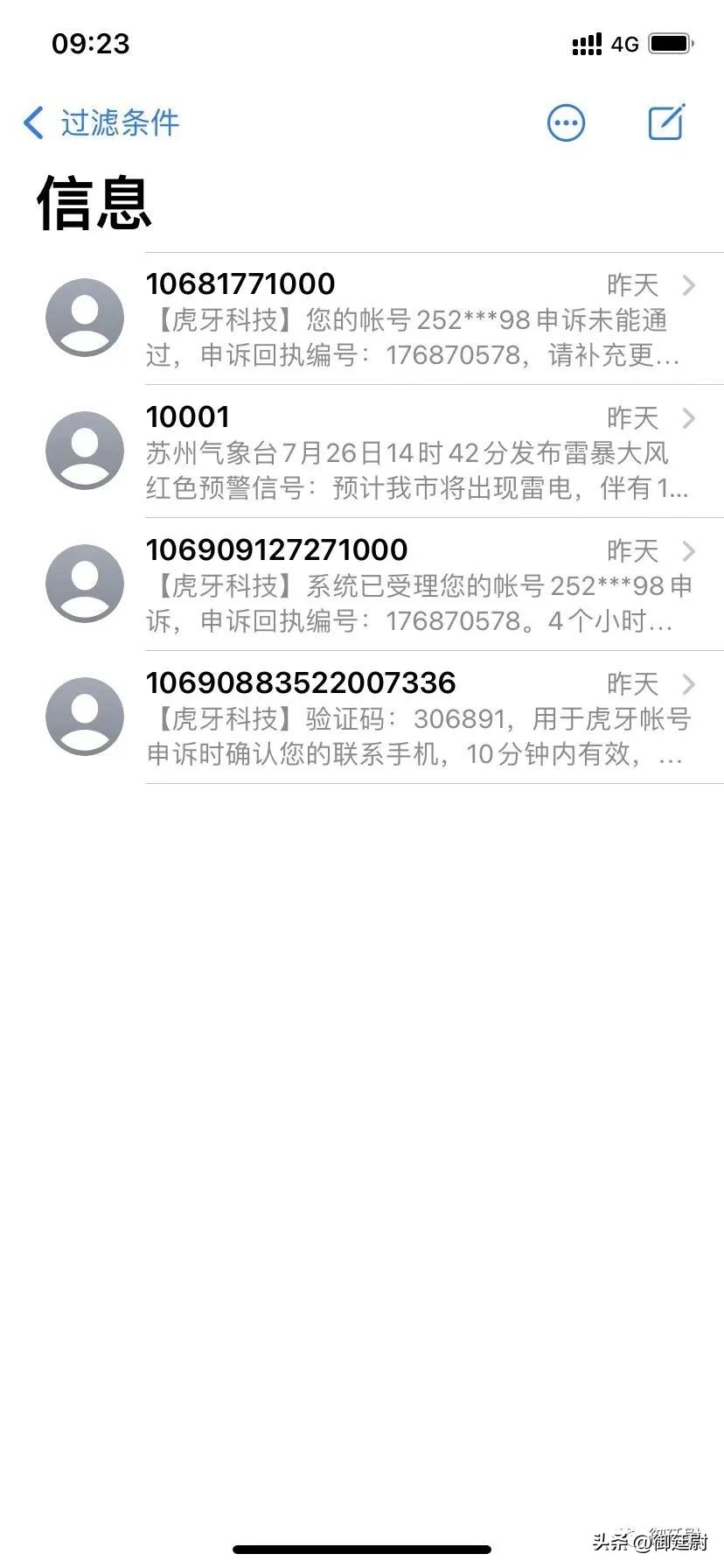The image size is (724, 1568).
Task: Open the 虎牙科技 verification code message
Action: tap(393, 716)
